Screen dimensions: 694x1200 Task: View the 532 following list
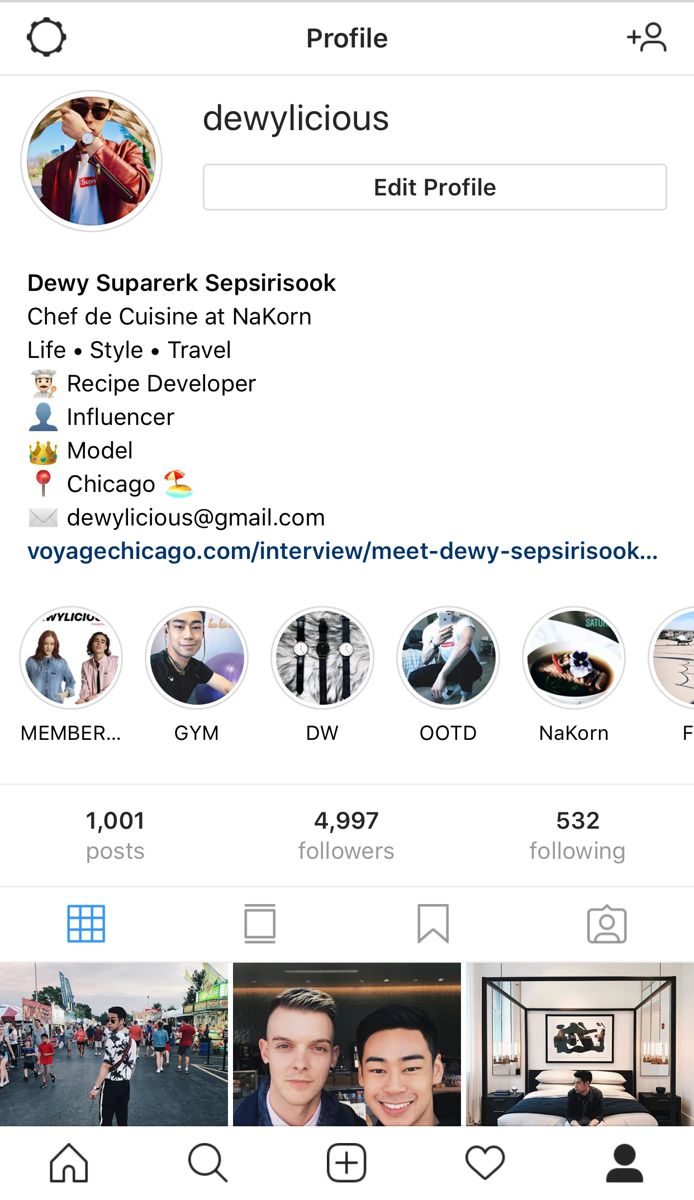click(x=578, y=835)
